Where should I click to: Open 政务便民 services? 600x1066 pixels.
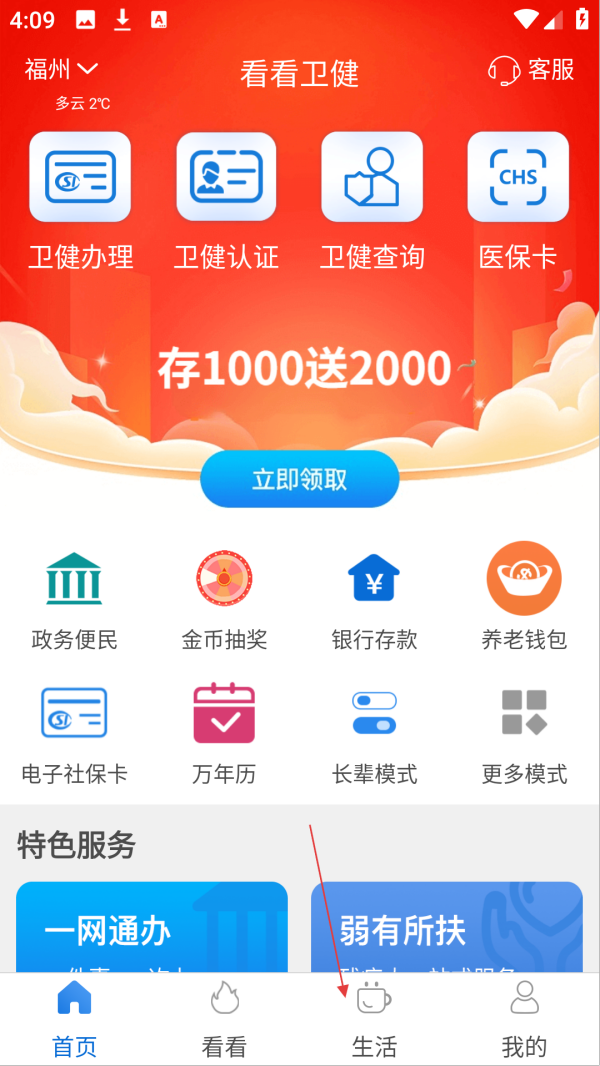[74, 601]
